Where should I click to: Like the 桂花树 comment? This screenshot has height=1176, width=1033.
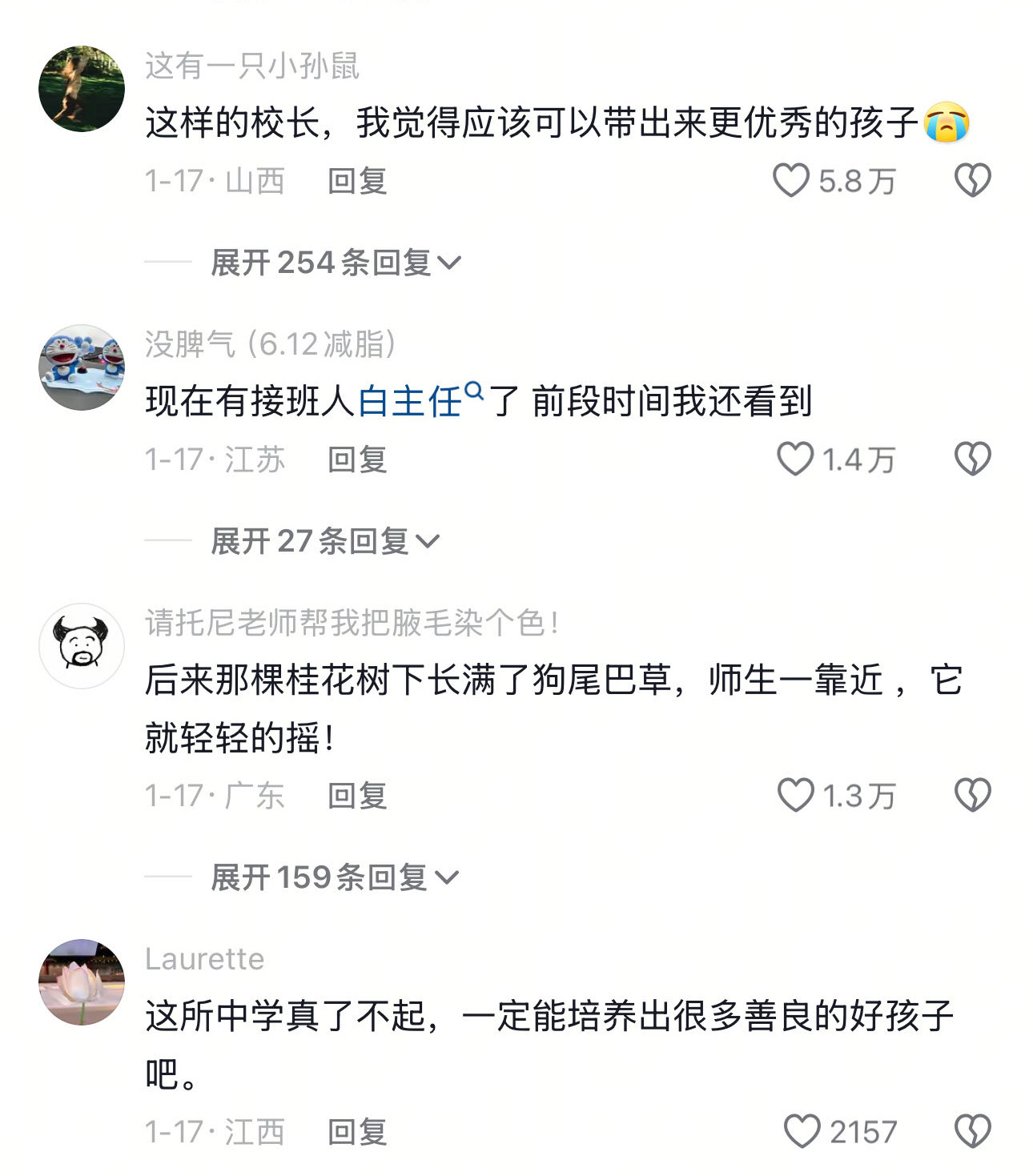pyautogui.click(x=796, y=796)
